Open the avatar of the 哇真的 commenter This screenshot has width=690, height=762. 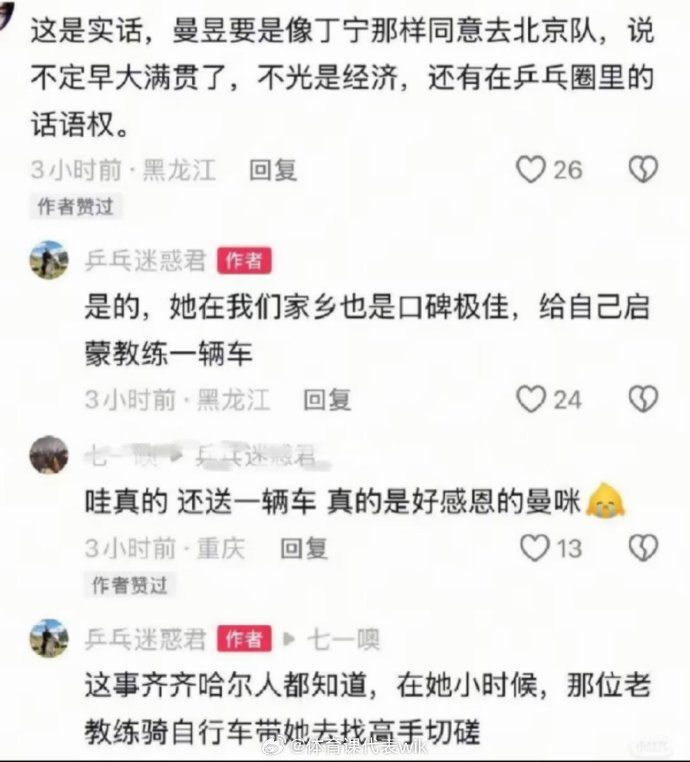click(x=49, y=455)
